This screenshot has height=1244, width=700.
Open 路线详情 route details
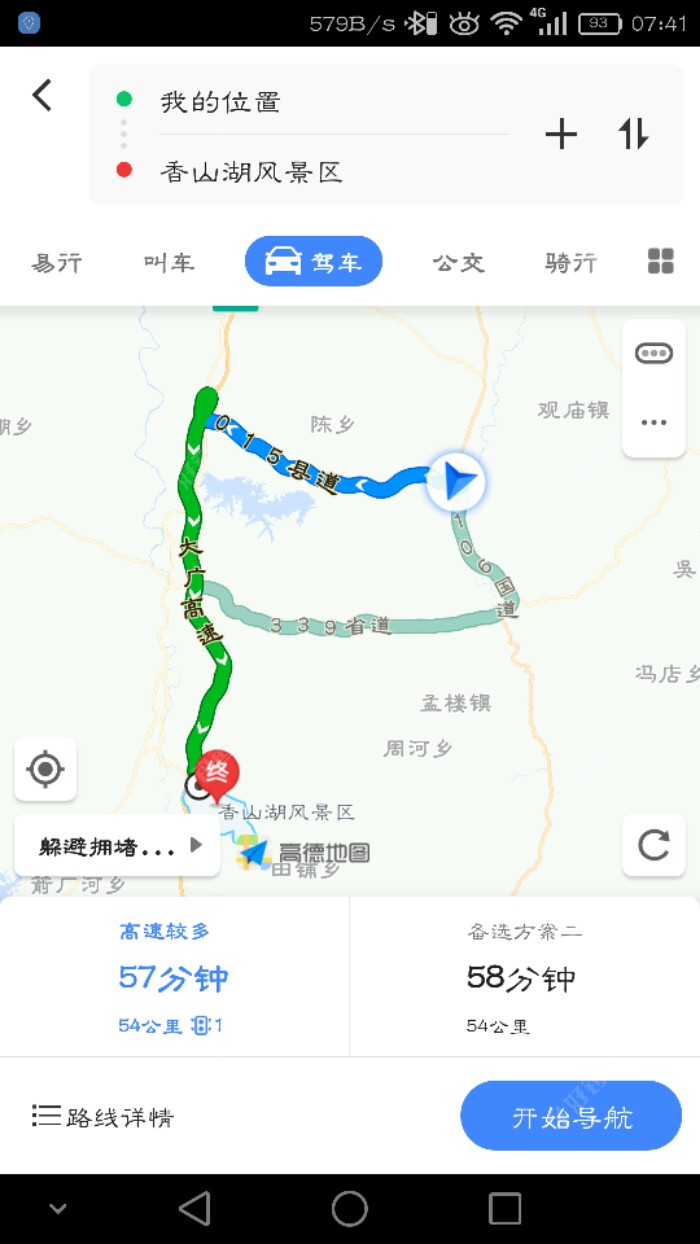[103, 1116]
